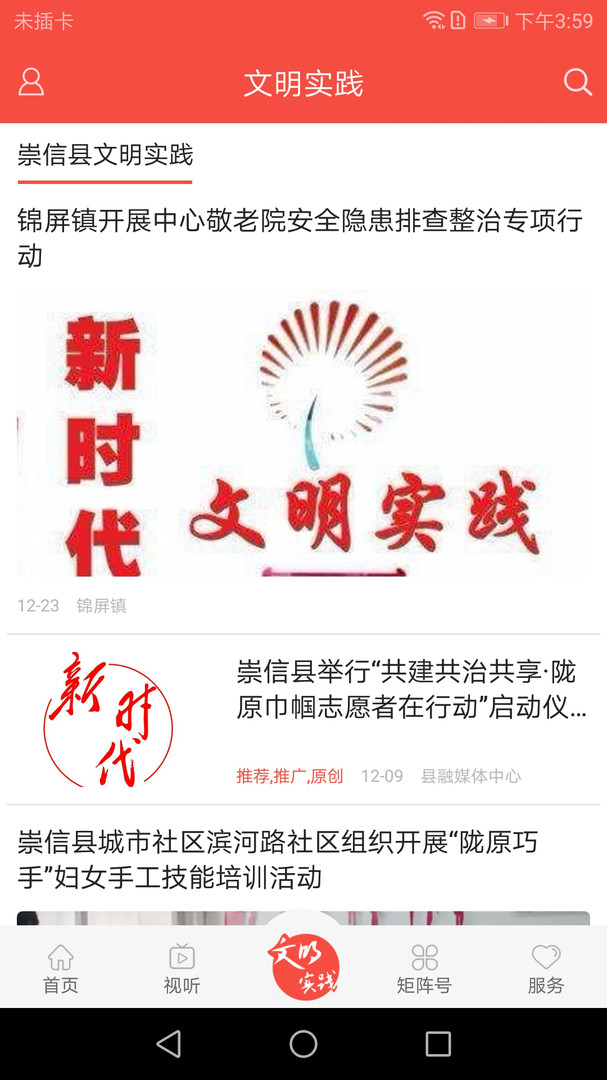607x1080 pixels.
Task: Switch to the 视听 tab
Action: point(182,968)
